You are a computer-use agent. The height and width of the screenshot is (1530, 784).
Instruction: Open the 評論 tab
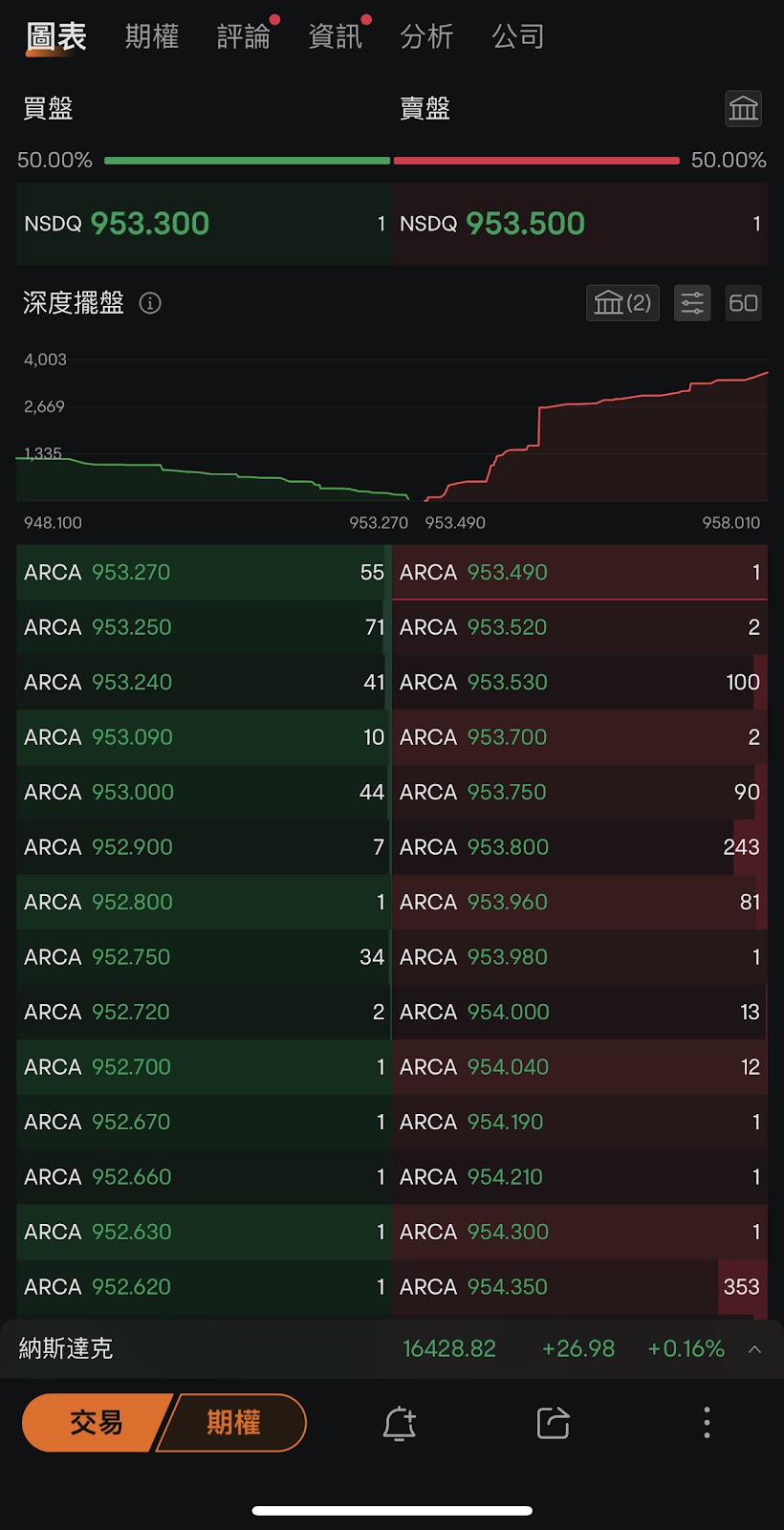click(x=243, y=36)
